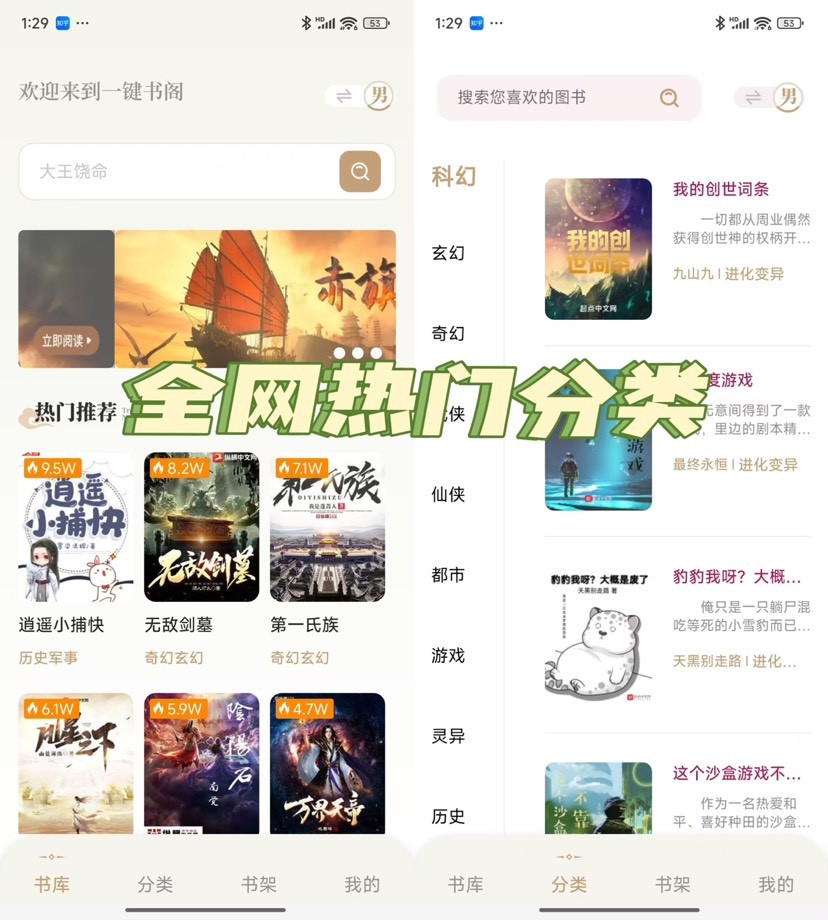Viewport: 828px width, 920px height.
Task: Tap the magnifier search icon in the home search bar
Action: 360,172
